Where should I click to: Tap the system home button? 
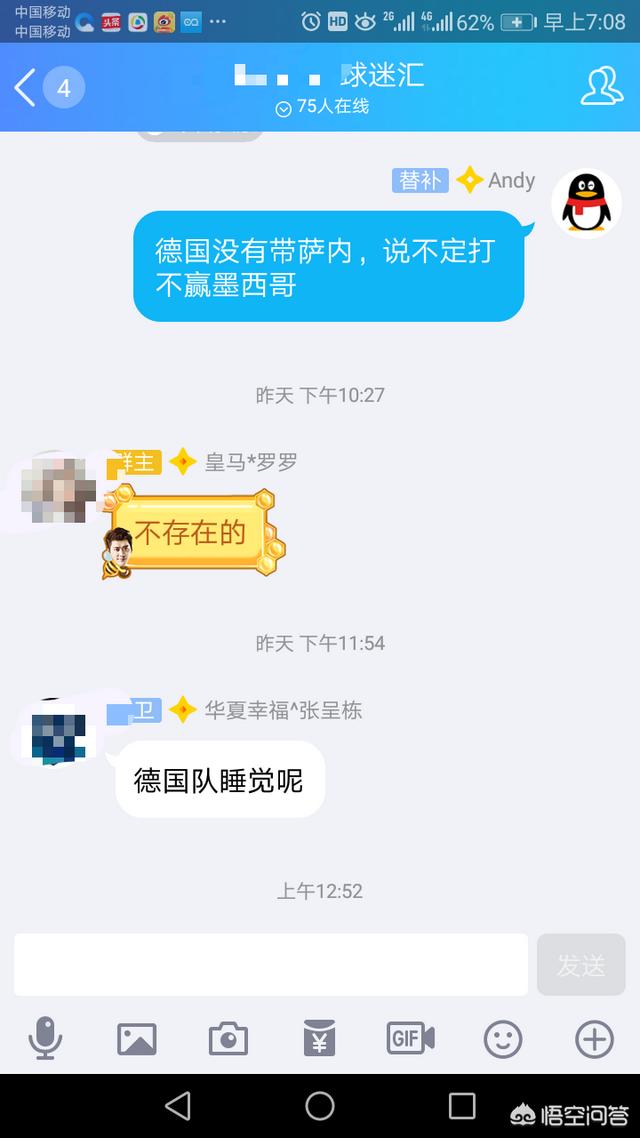tap(320, 1105)
